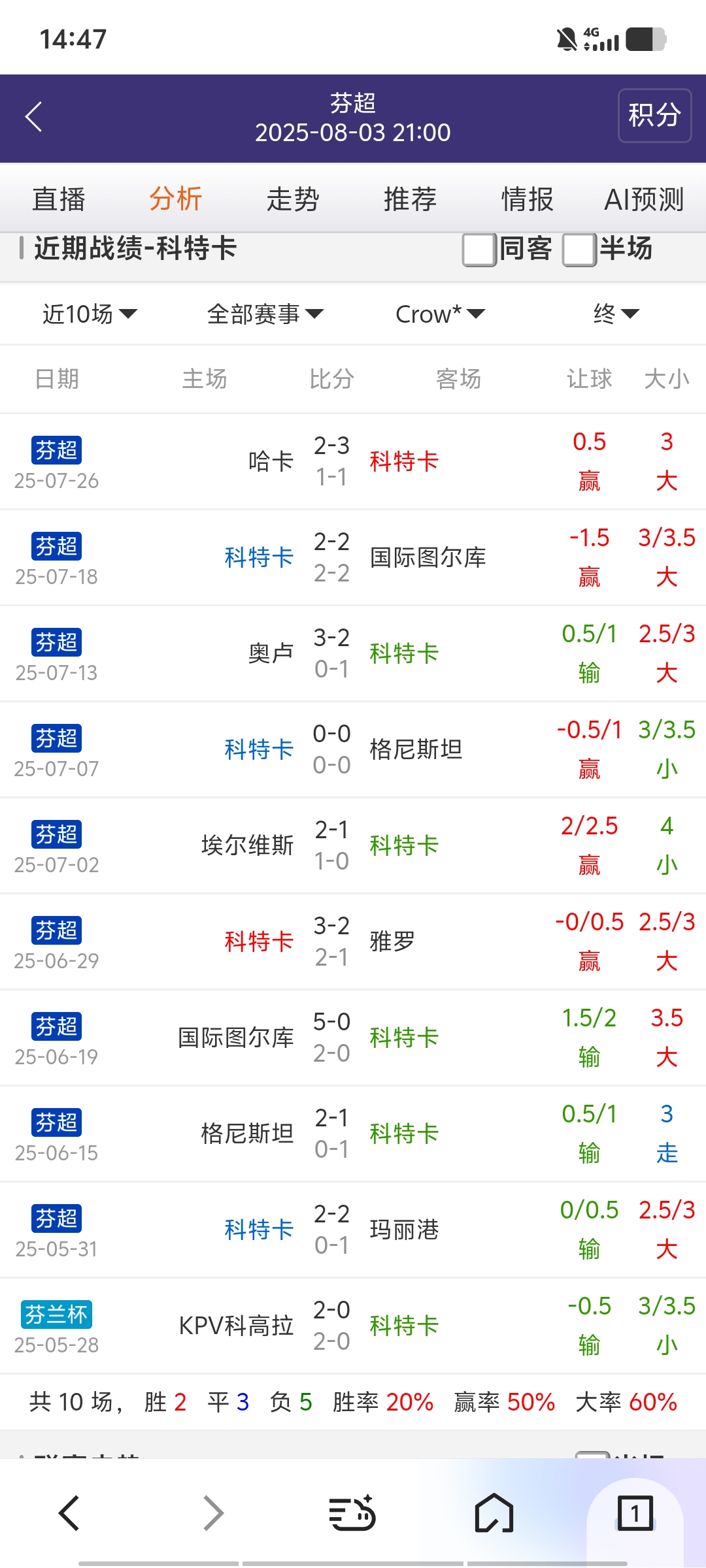Screen dimensions: 706x1568
Task: Expand the 全部赛事 dropdown
Action: [265, 314]
